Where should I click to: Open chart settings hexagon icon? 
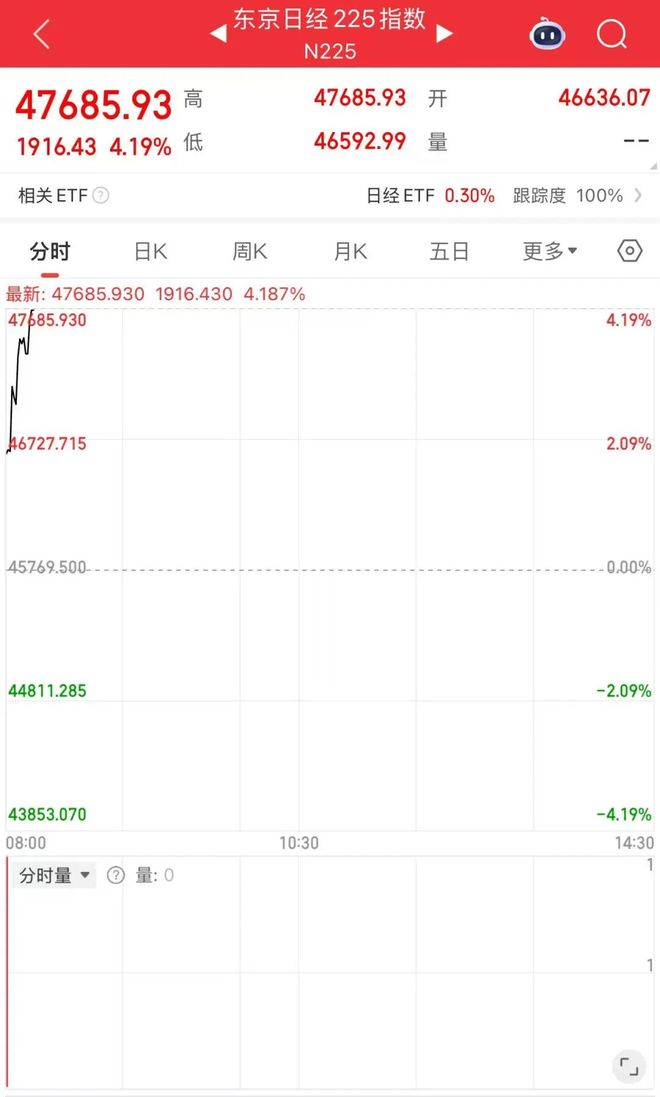coord(629,251)
